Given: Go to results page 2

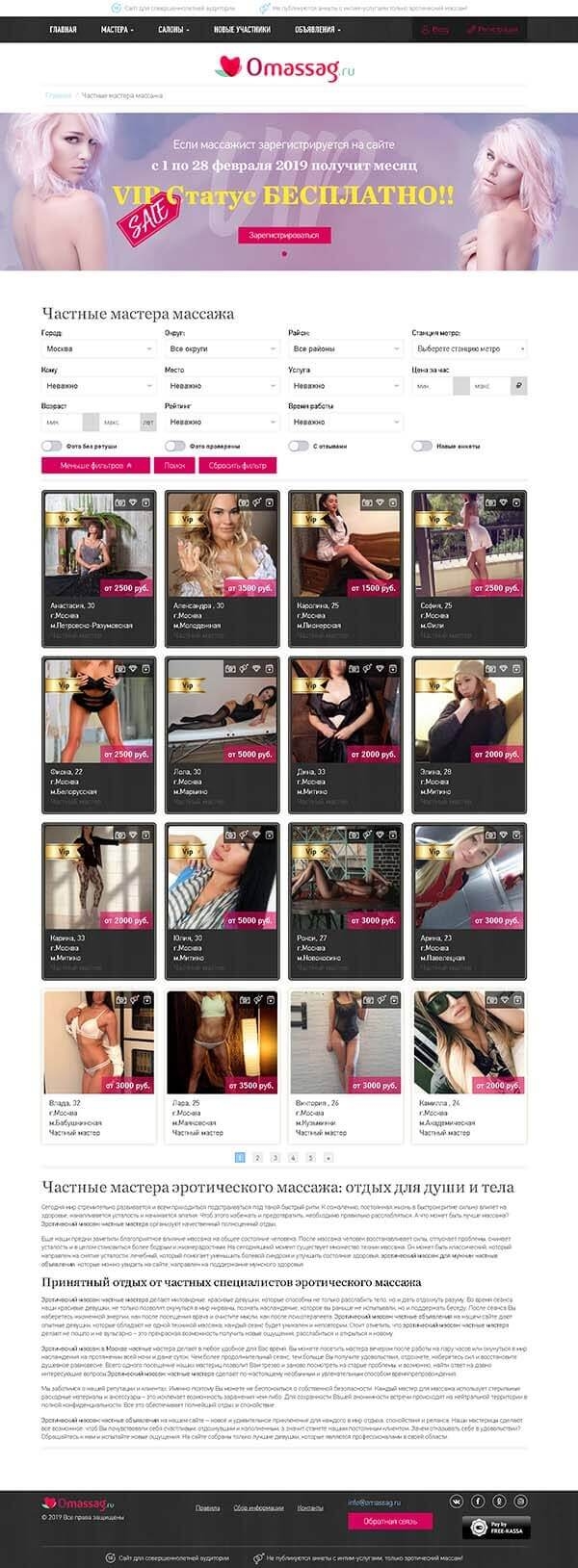Looking at the screenshot, I should click(x=257, y=1157).
